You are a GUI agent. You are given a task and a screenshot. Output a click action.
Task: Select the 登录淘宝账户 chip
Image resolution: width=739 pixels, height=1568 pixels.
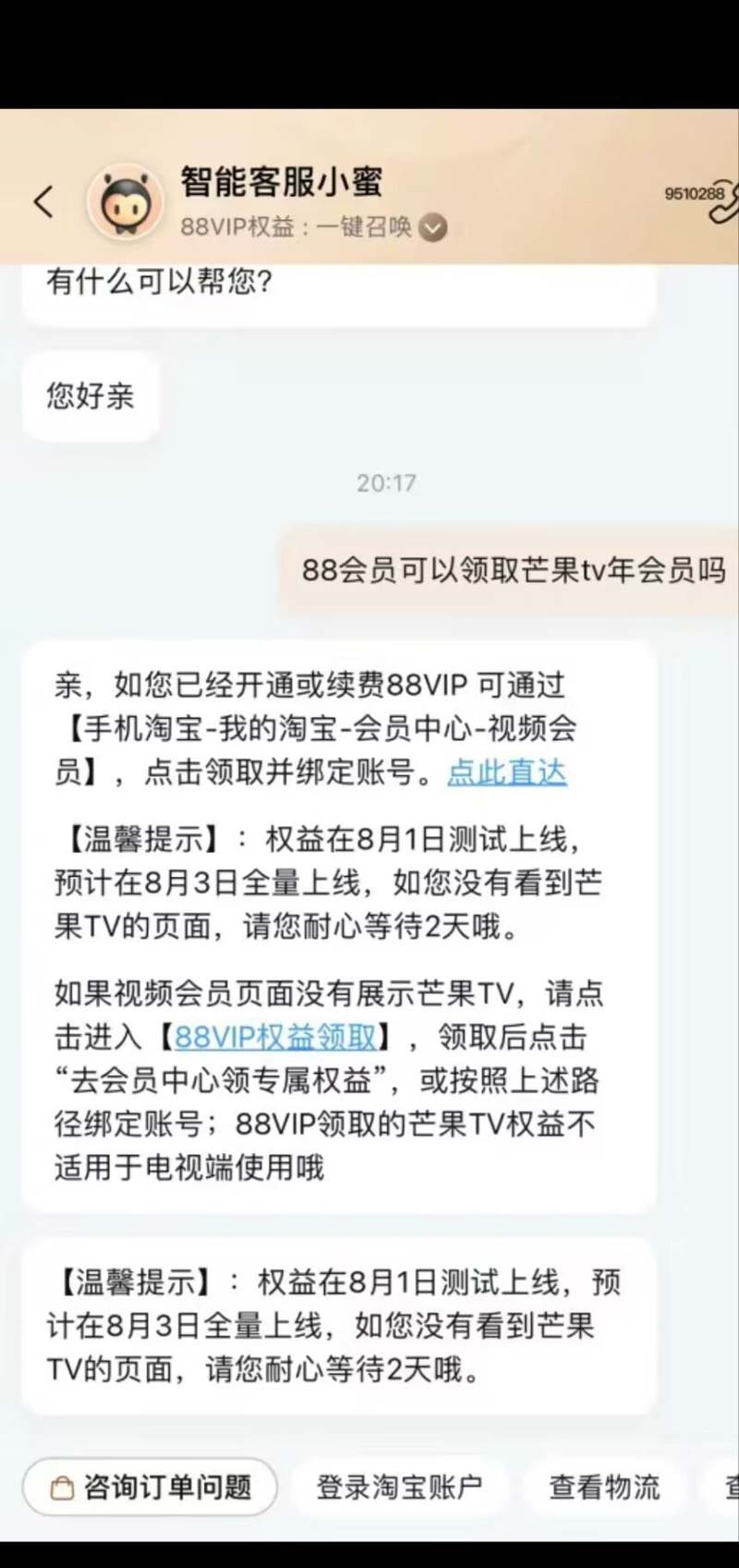[399, 1487]
